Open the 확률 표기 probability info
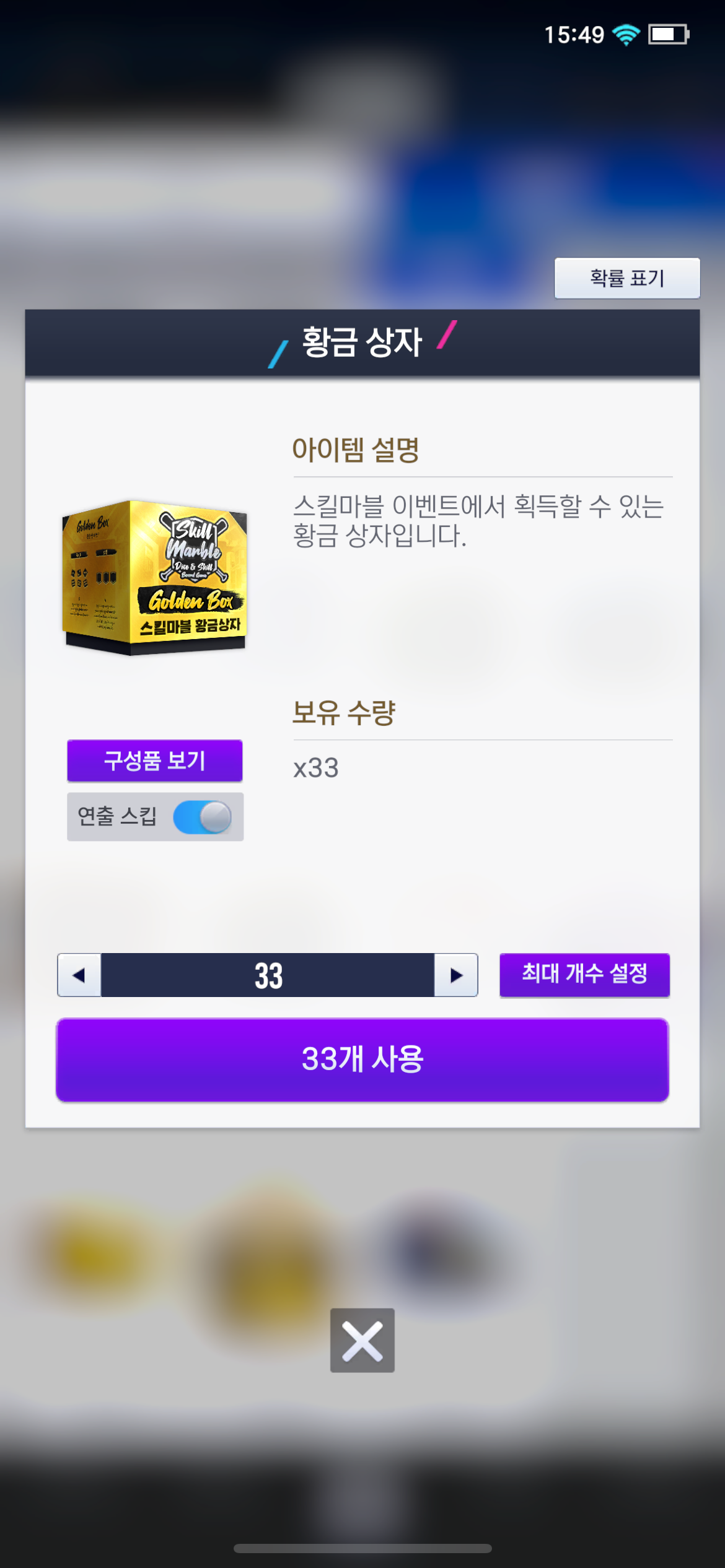 tap(626, 278)
